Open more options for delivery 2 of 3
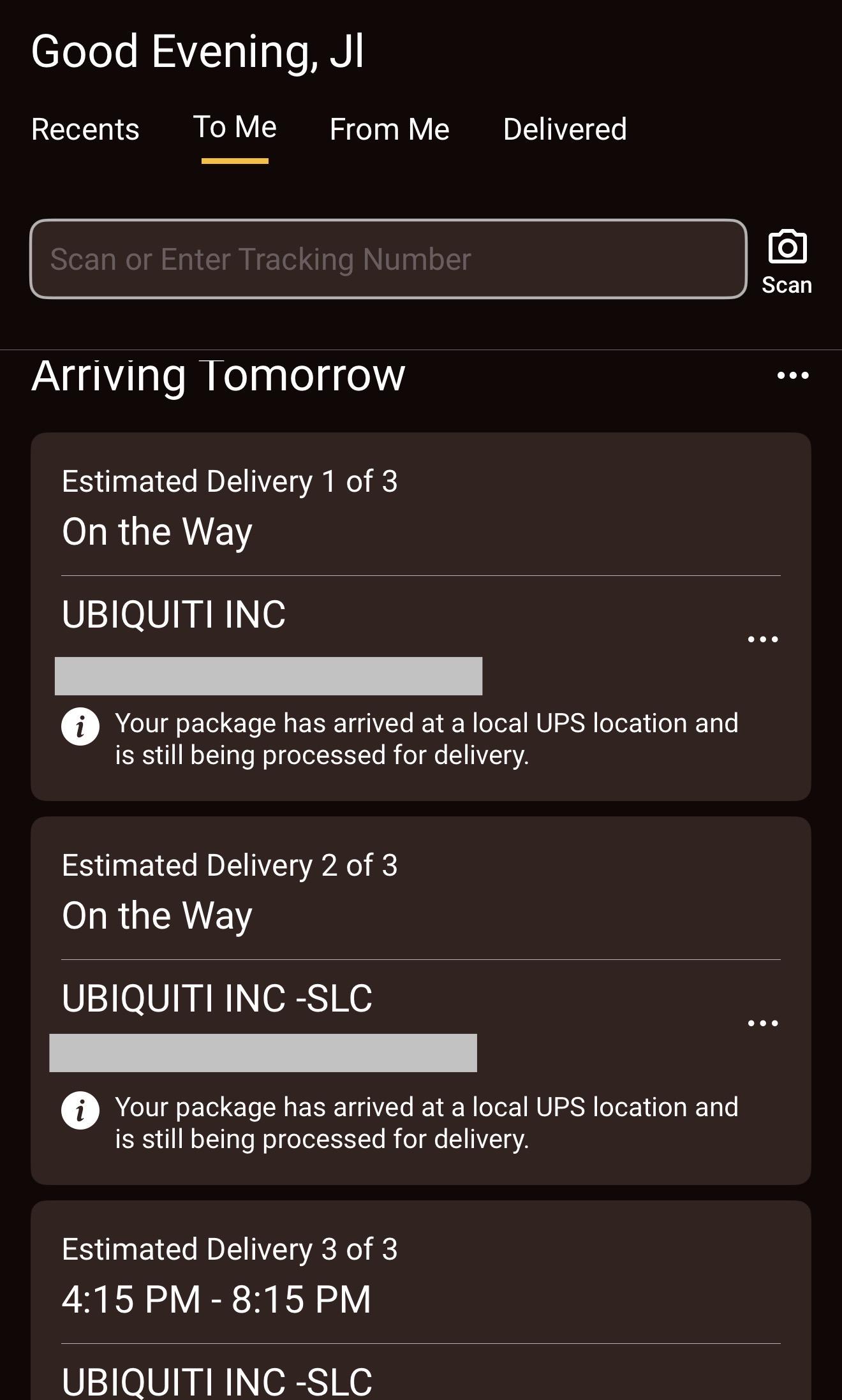 click(x=763, y=1023)
